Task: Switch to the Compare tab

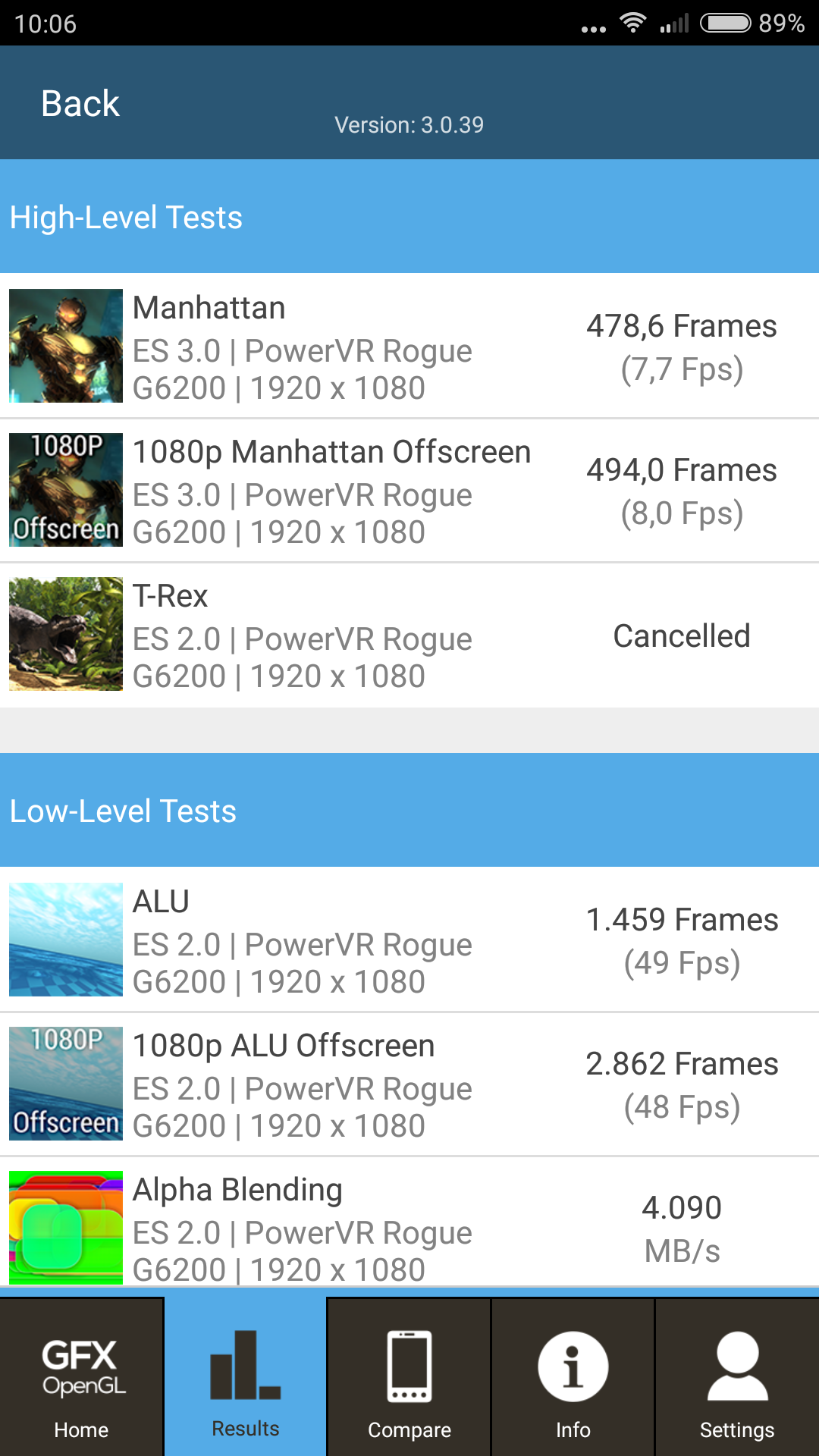Action: 409,1377
